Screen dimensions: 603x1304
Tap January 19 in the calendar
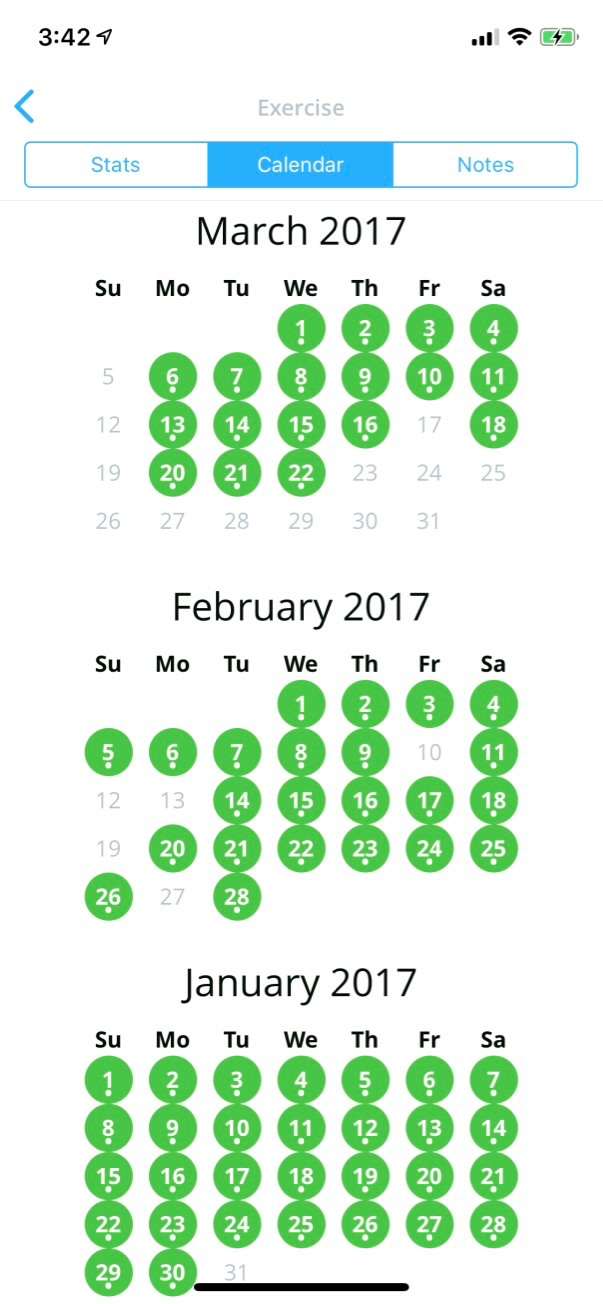tap(365, 1176)
